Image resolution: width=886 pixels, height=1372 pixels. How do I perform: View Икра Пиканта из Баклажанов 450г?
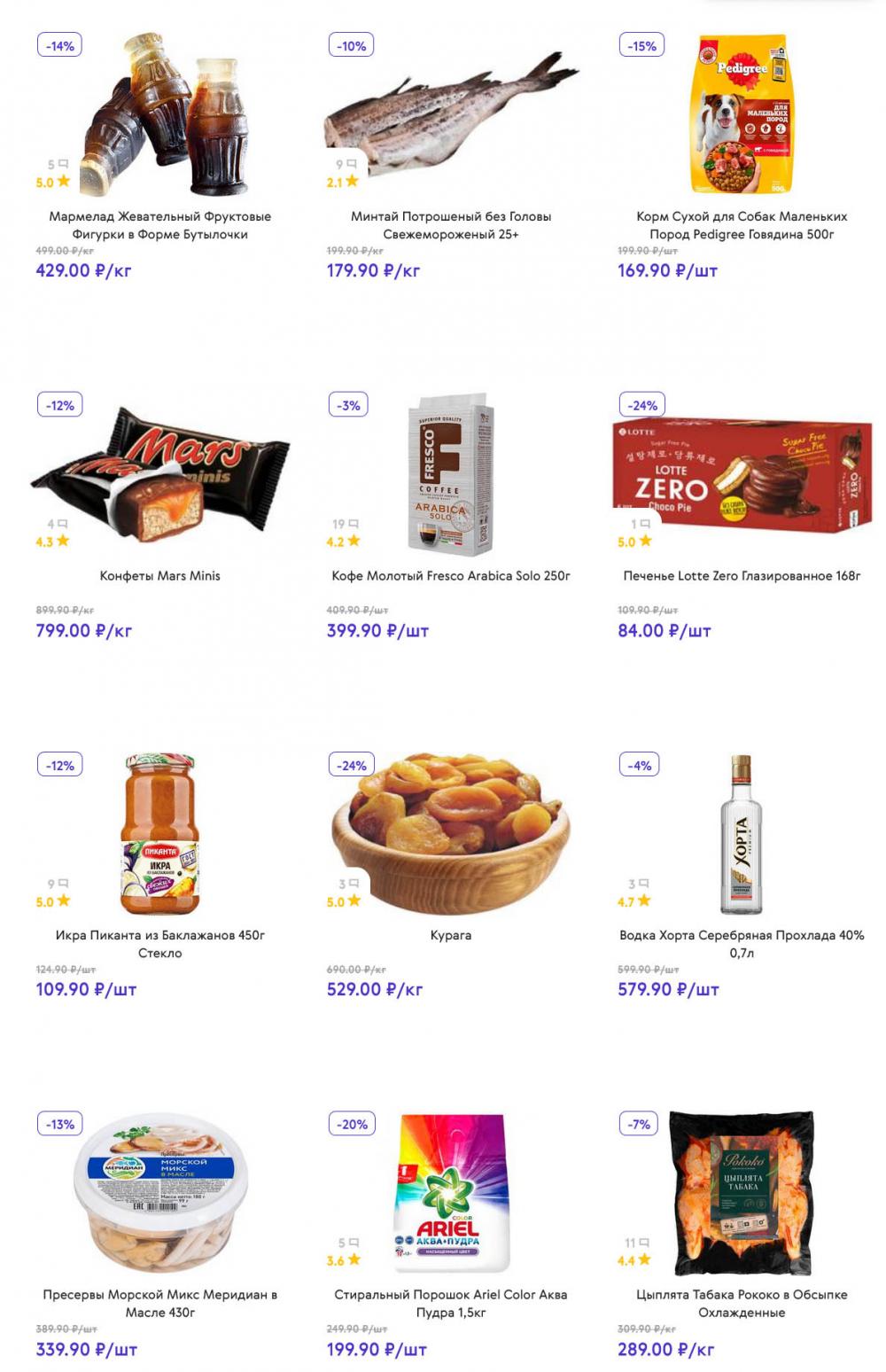click(159, 943)
